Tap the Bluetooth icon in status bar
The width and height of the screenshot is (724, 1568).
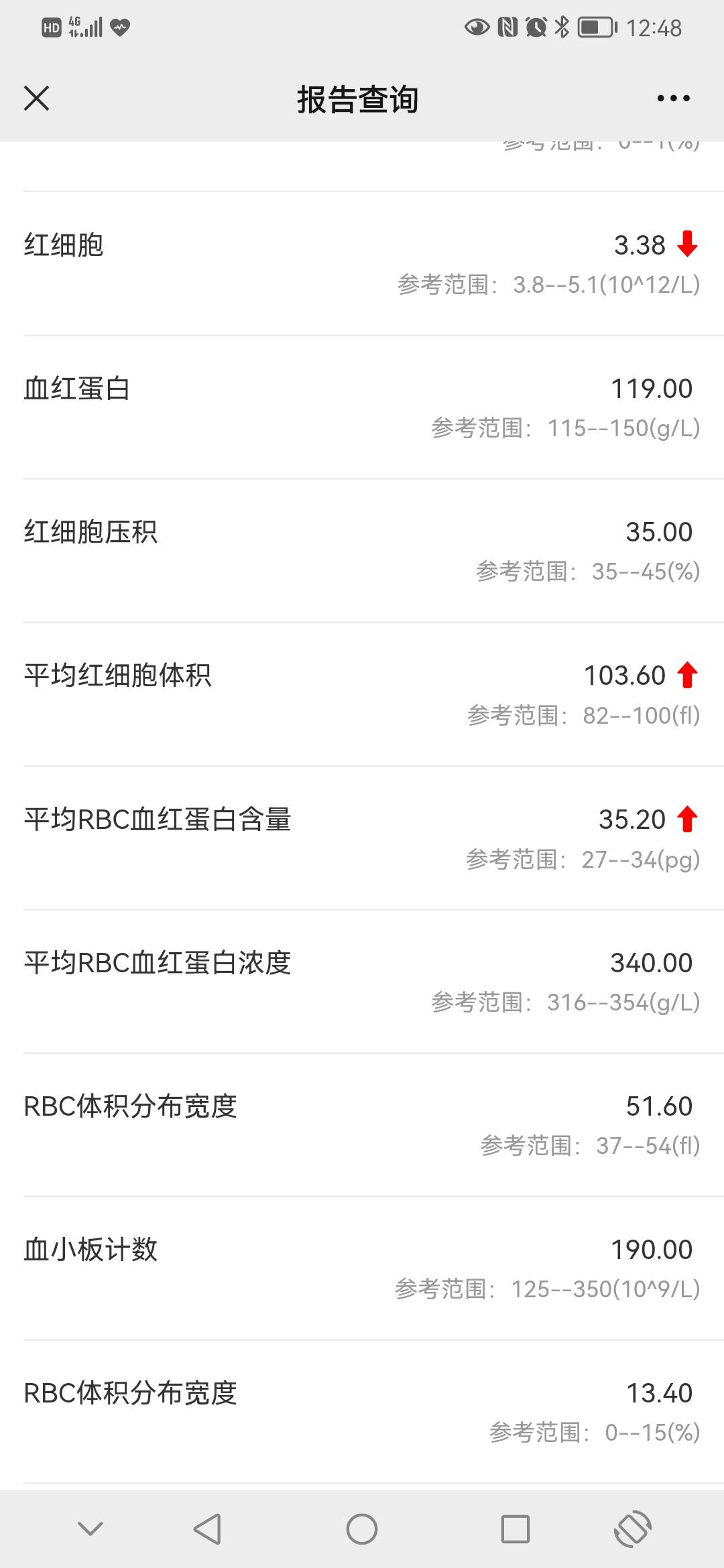coord(562,27)
